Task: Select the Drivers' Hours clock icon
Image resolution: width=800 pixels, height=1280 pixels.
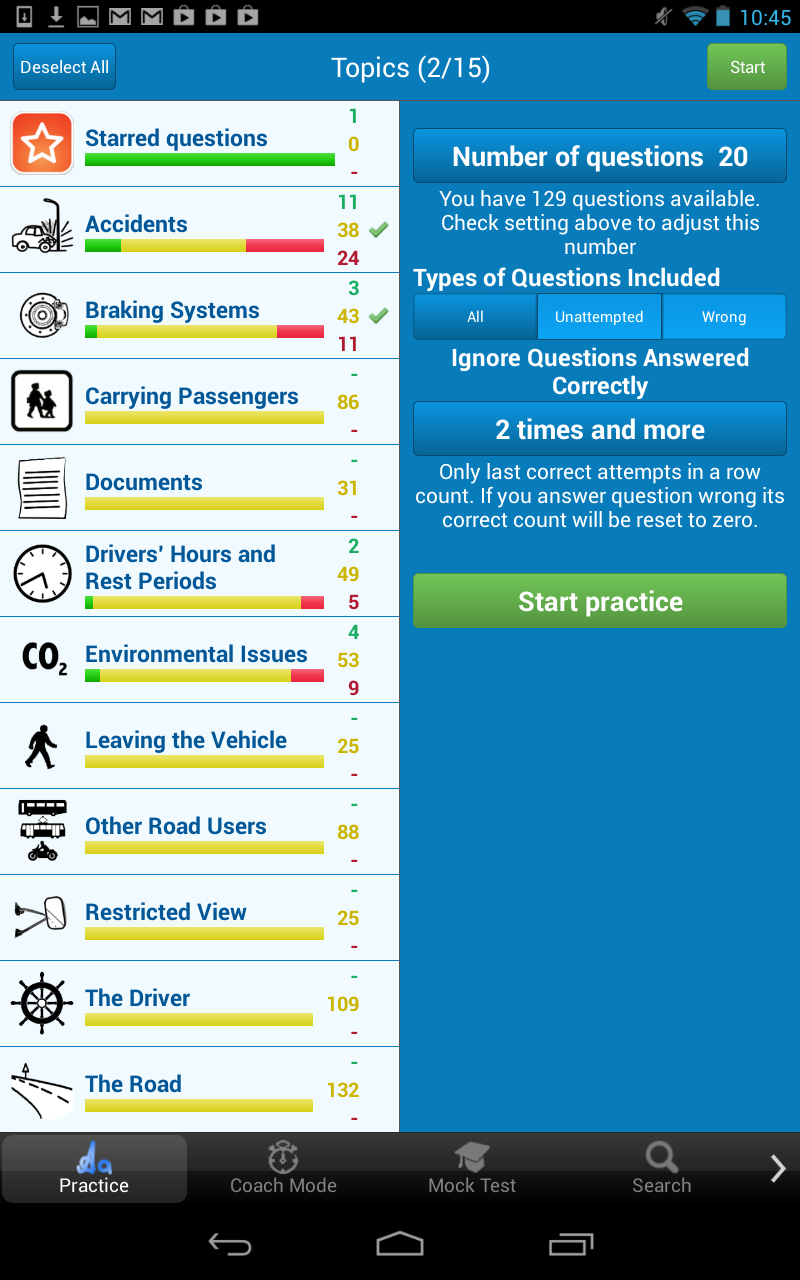Action: pos(41,573)
